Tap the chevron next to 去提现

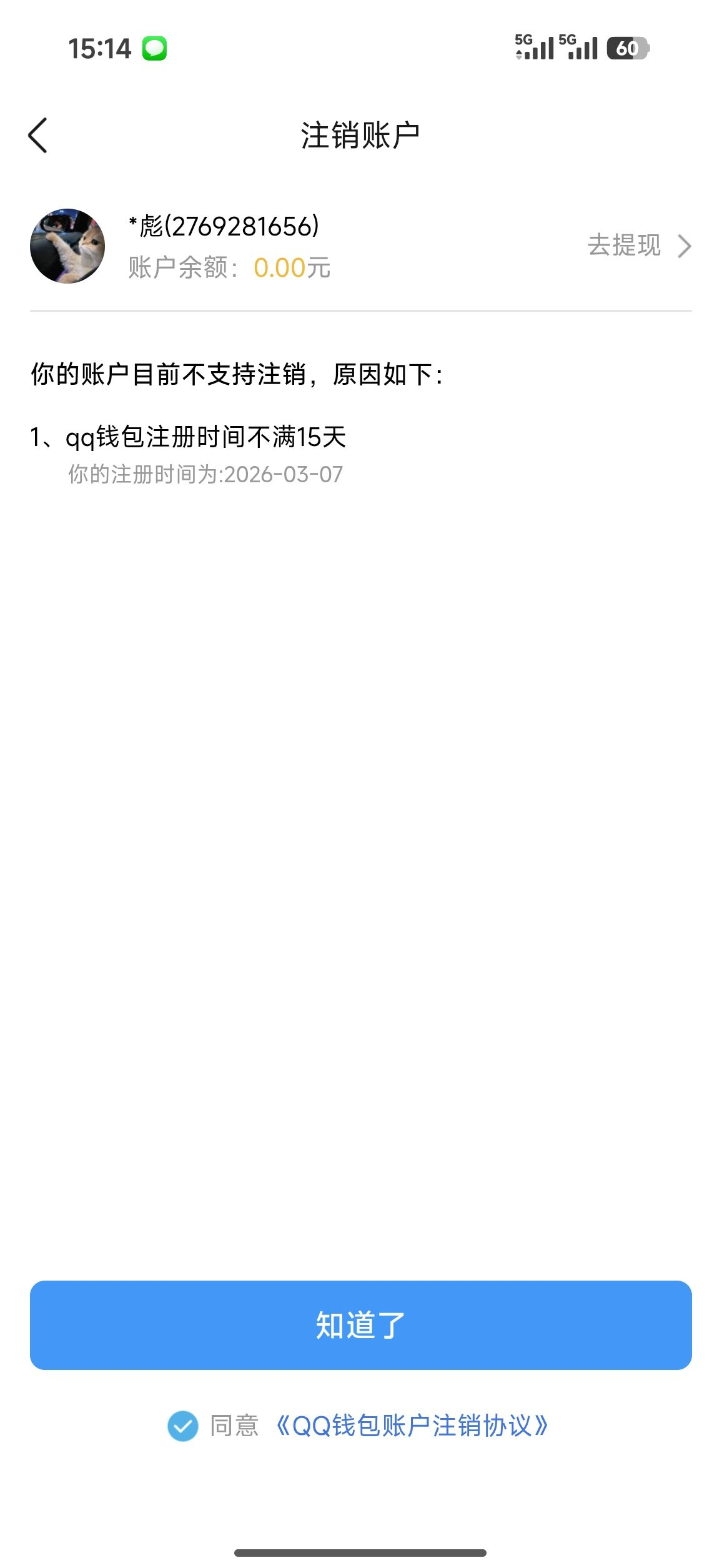click(685, 246)
